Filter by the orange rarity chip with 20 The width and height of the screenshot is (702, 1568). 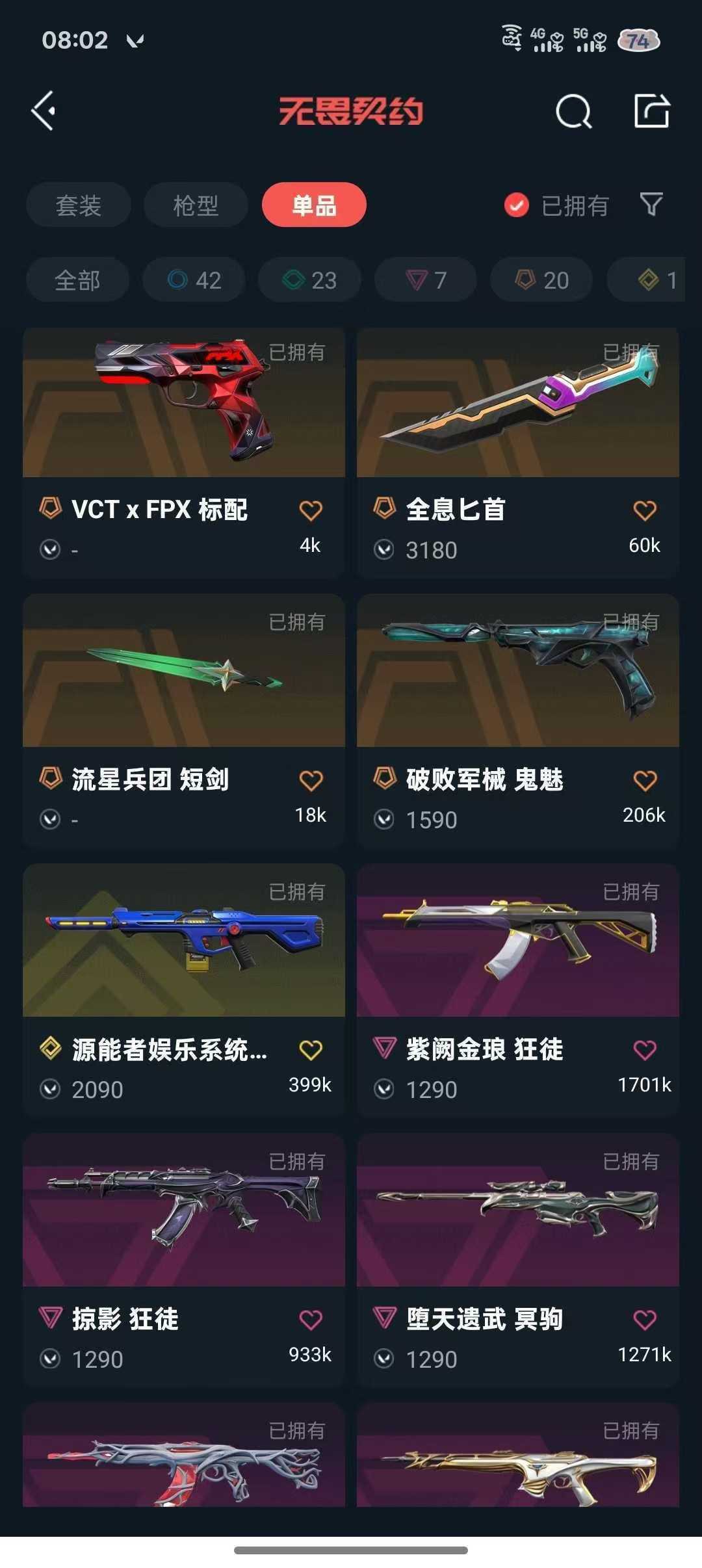(x=541, y=280)
